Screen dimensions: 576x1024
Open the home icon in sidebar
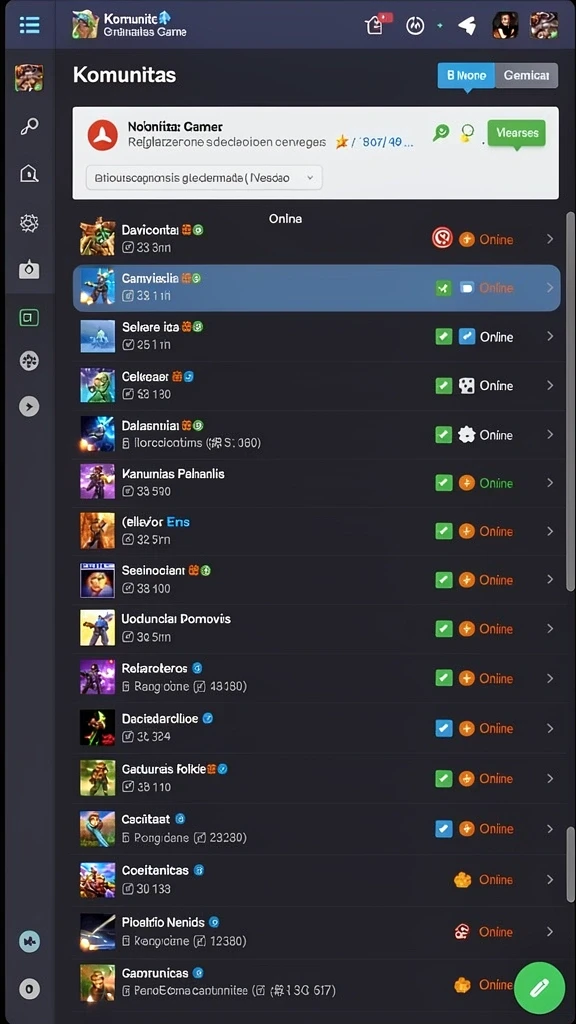(29, 173)
